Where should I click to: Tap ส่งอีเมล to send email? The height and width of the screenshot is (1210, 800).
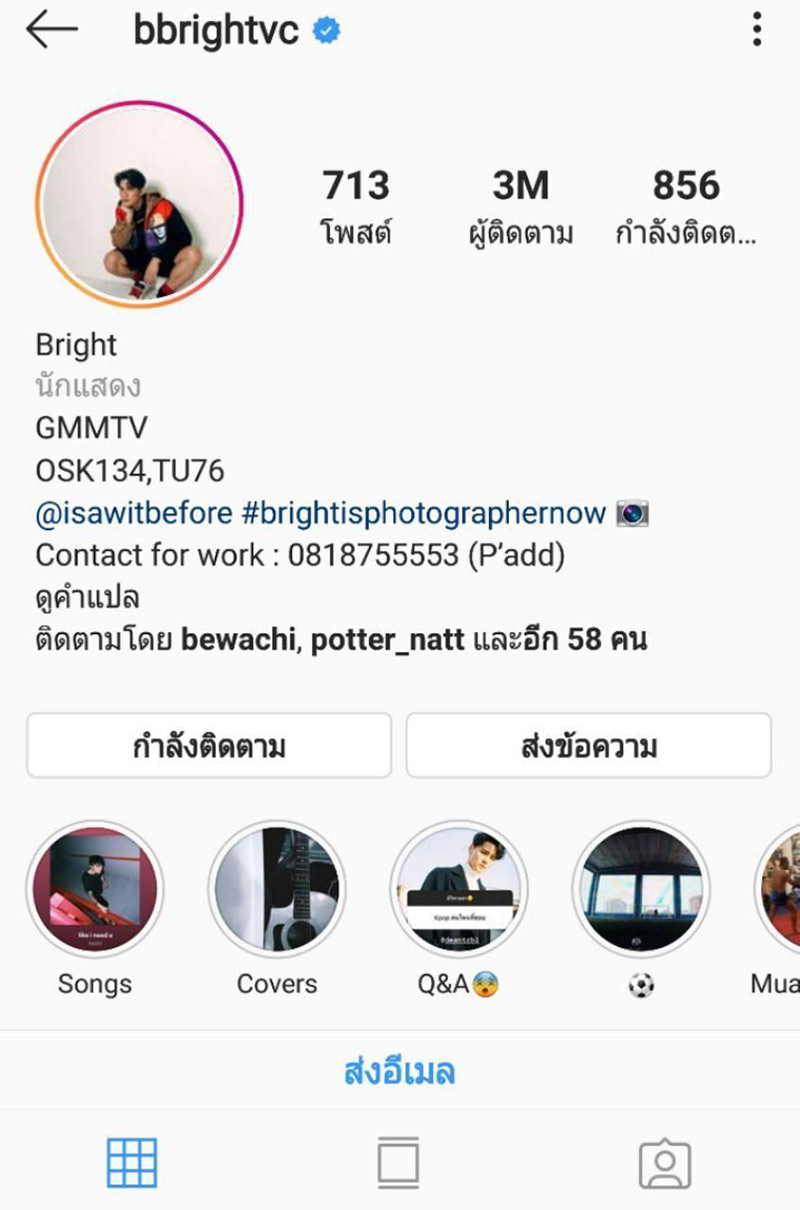point(399,1072)
